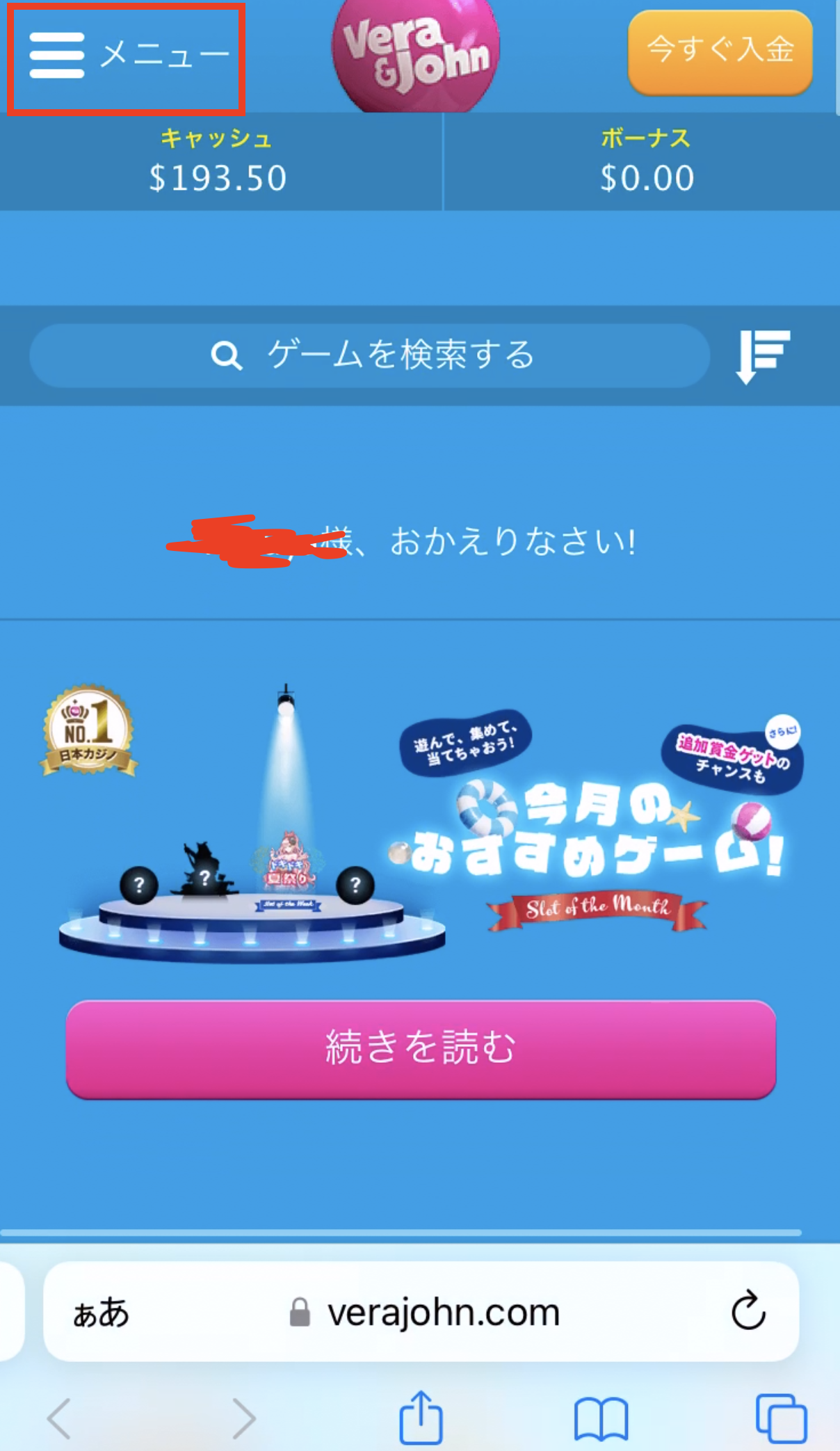
Task: Share this page from Safari toolbar
Action: [x=421, y=1418]
